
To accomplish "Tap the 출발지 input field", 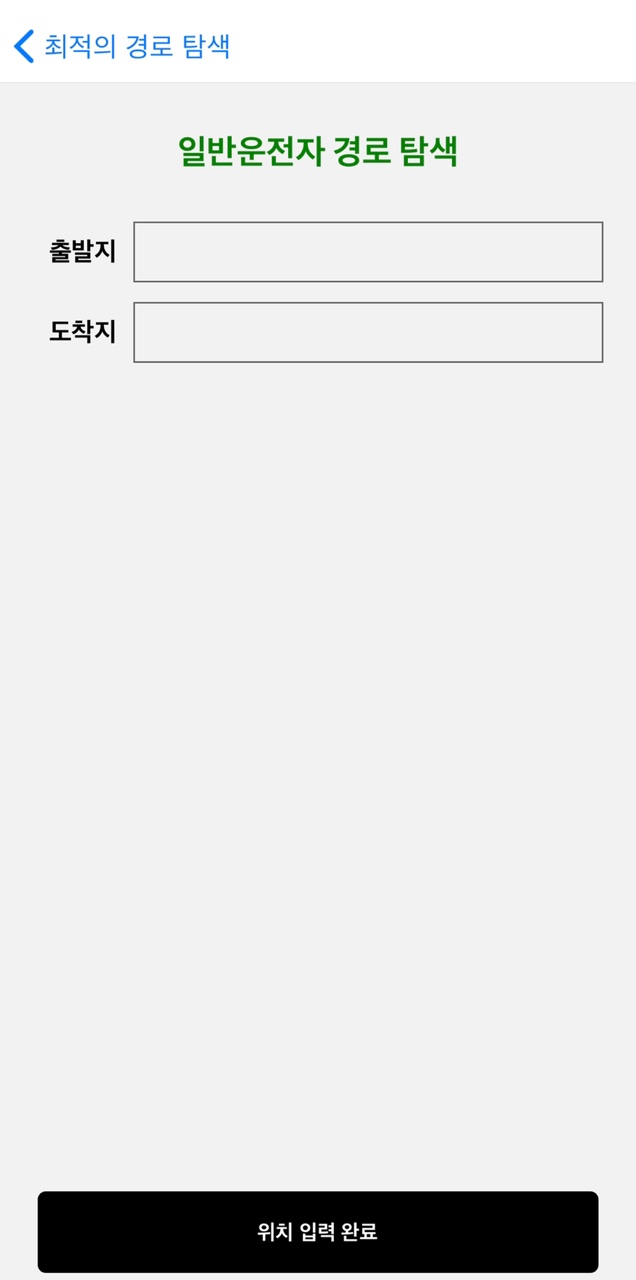I will [368, 252].
